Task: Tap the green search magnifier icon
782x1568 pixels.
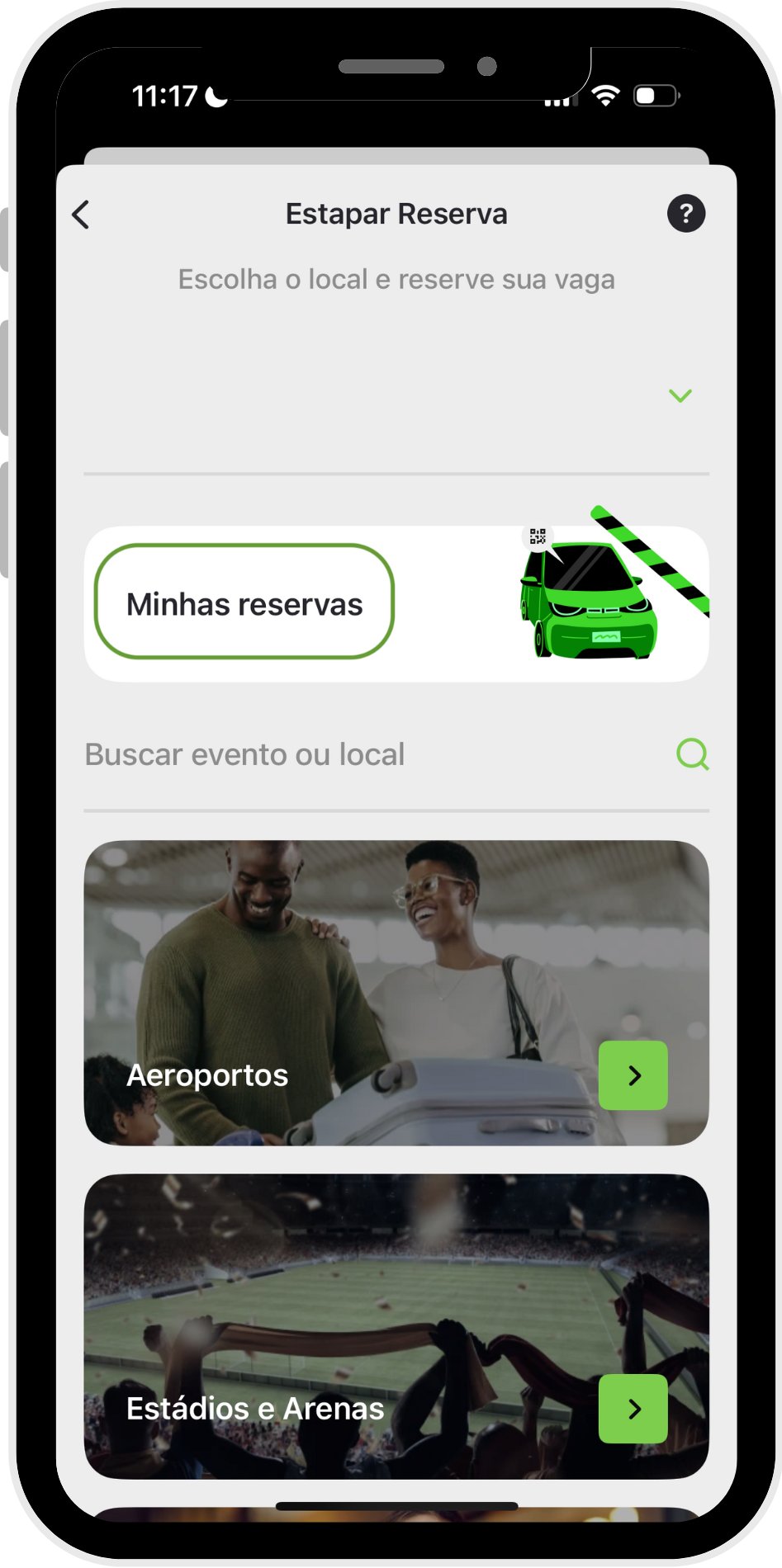Action: [x=692, y=753]
